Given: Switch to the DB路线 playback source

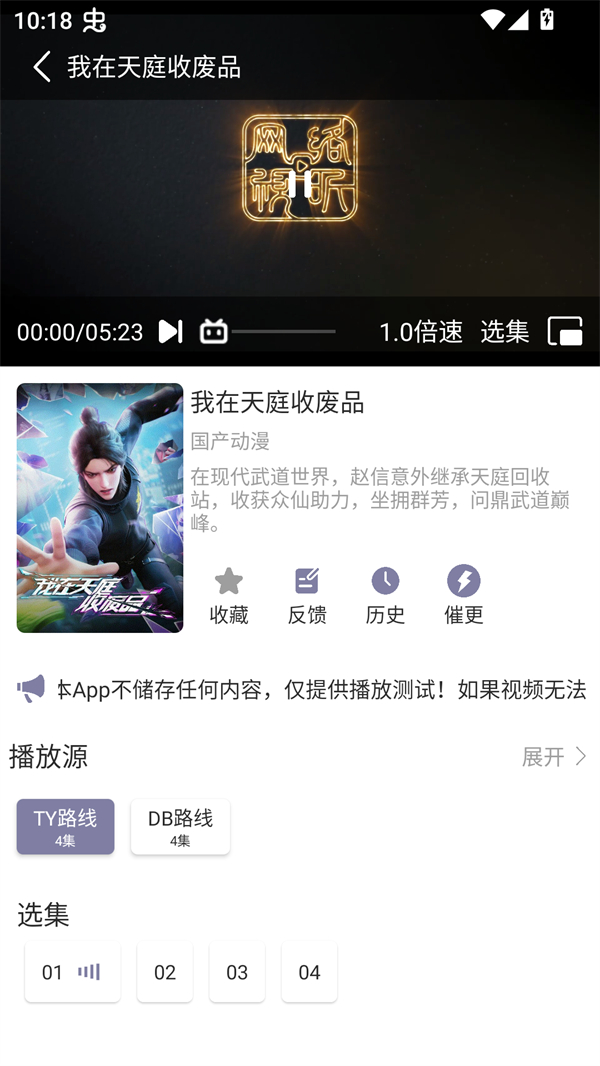Looking at the screenshot, I should 180,826.
